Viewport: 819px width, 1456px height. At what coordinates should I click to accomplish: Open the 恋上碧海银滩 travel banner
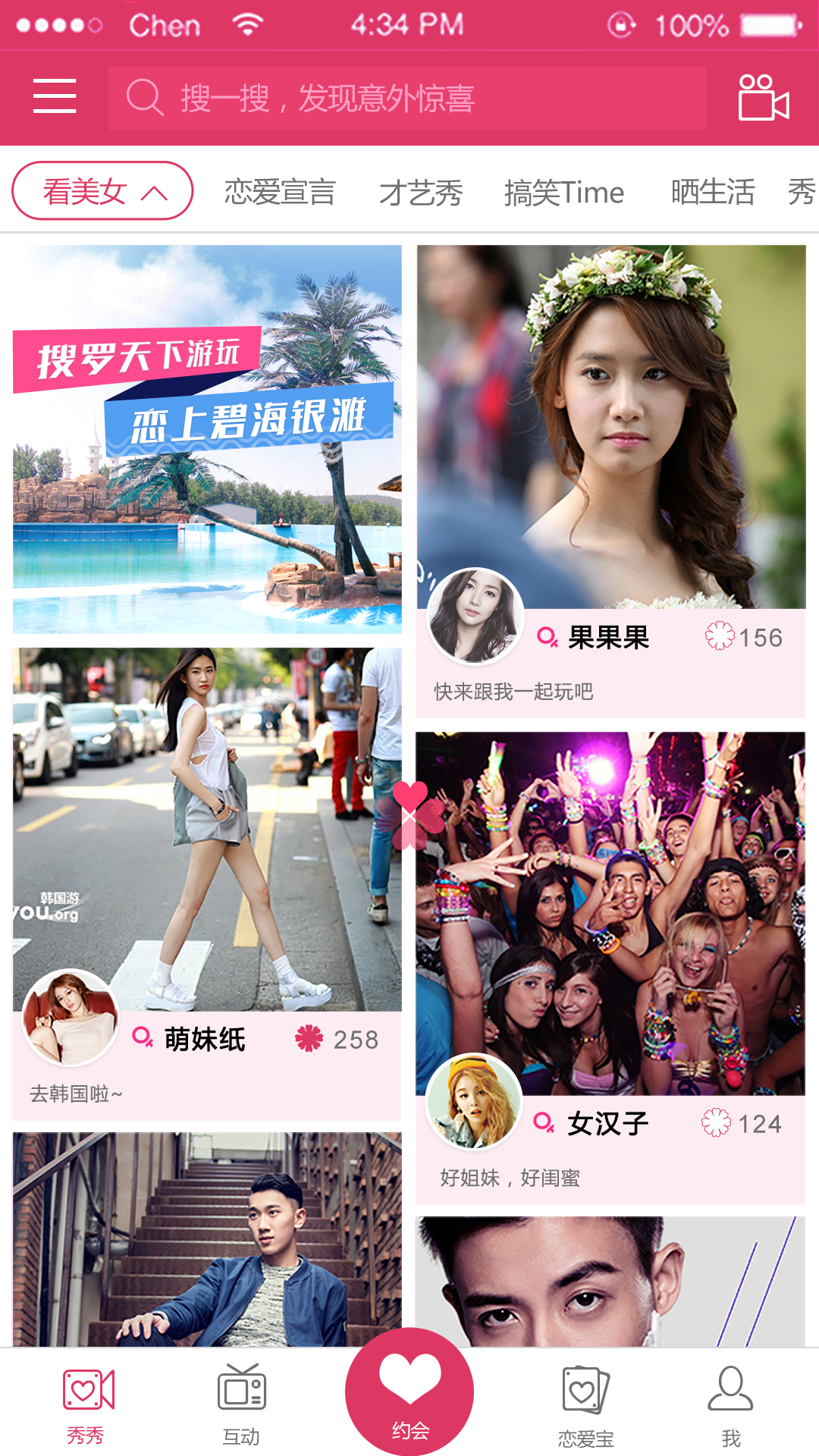click(x=207, y=438)
